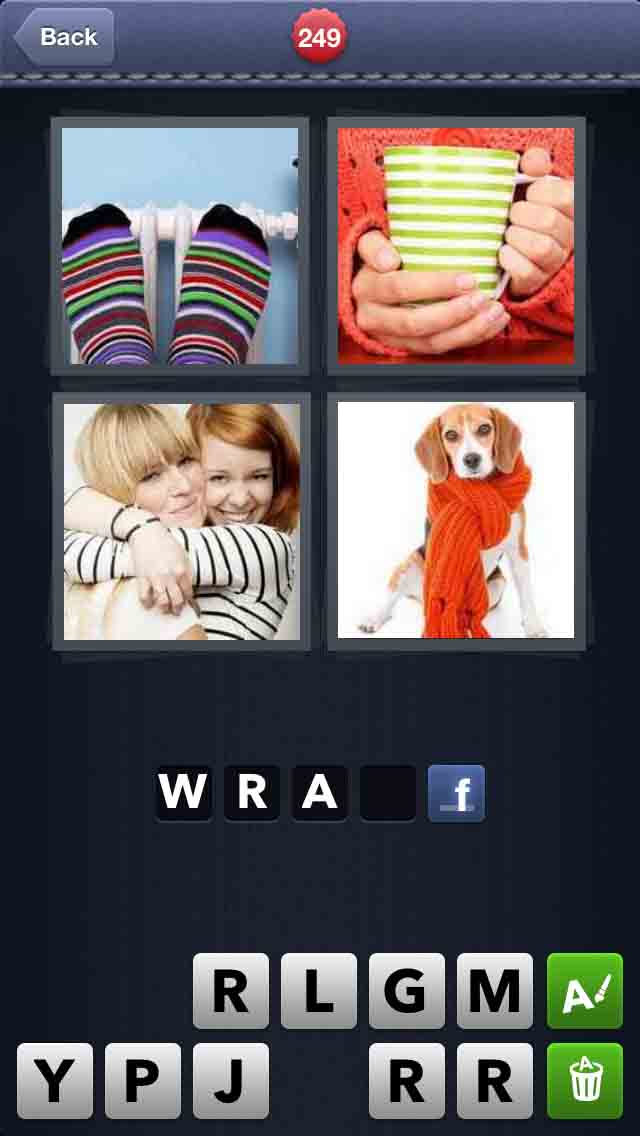Viewport: 640px width, 1136px height.
Task: Pick the letter tile Y
Action: tap(55, 1081)
